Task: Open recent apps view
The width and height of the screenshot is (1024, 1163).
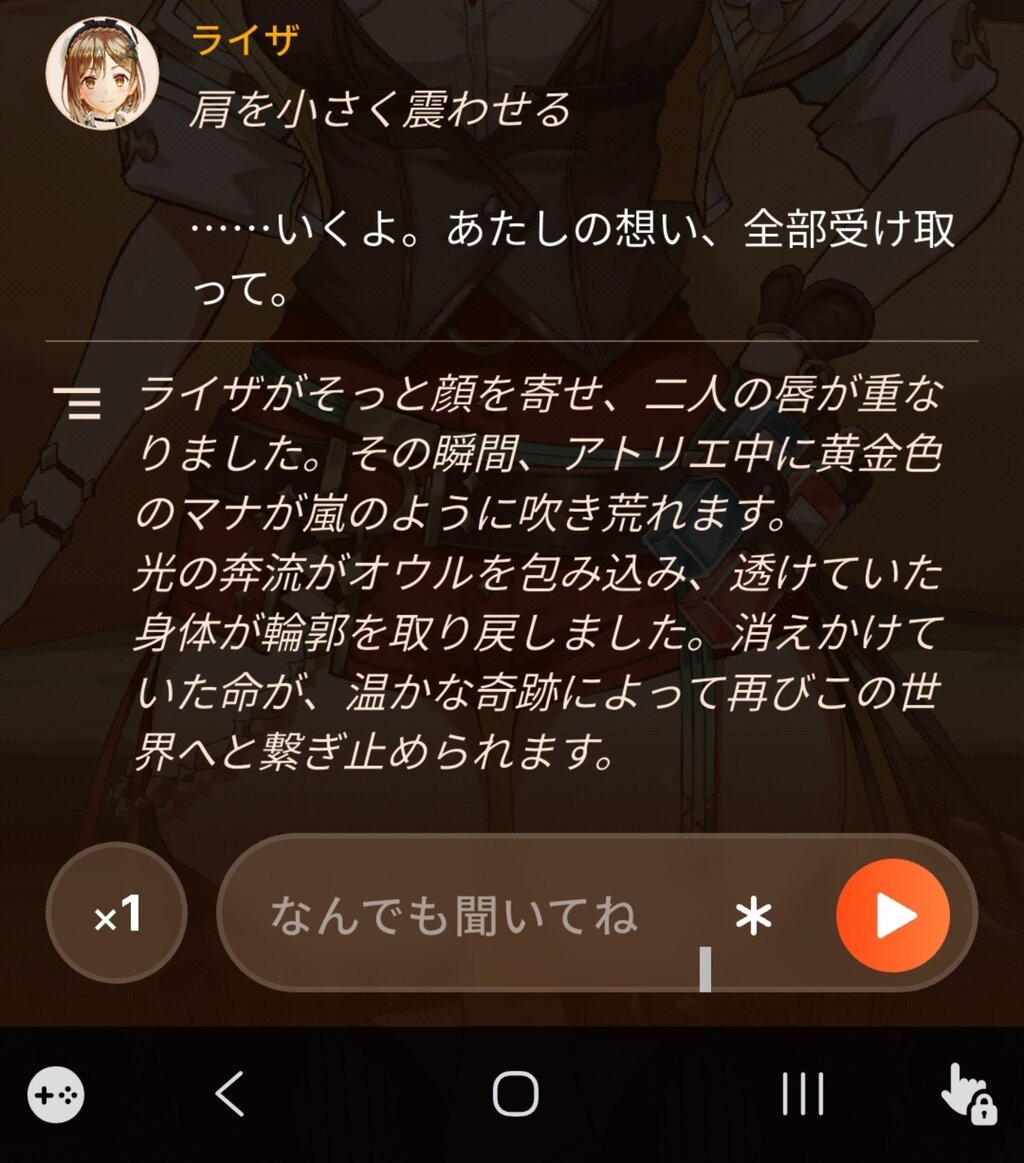Action: pos(803,1094)
